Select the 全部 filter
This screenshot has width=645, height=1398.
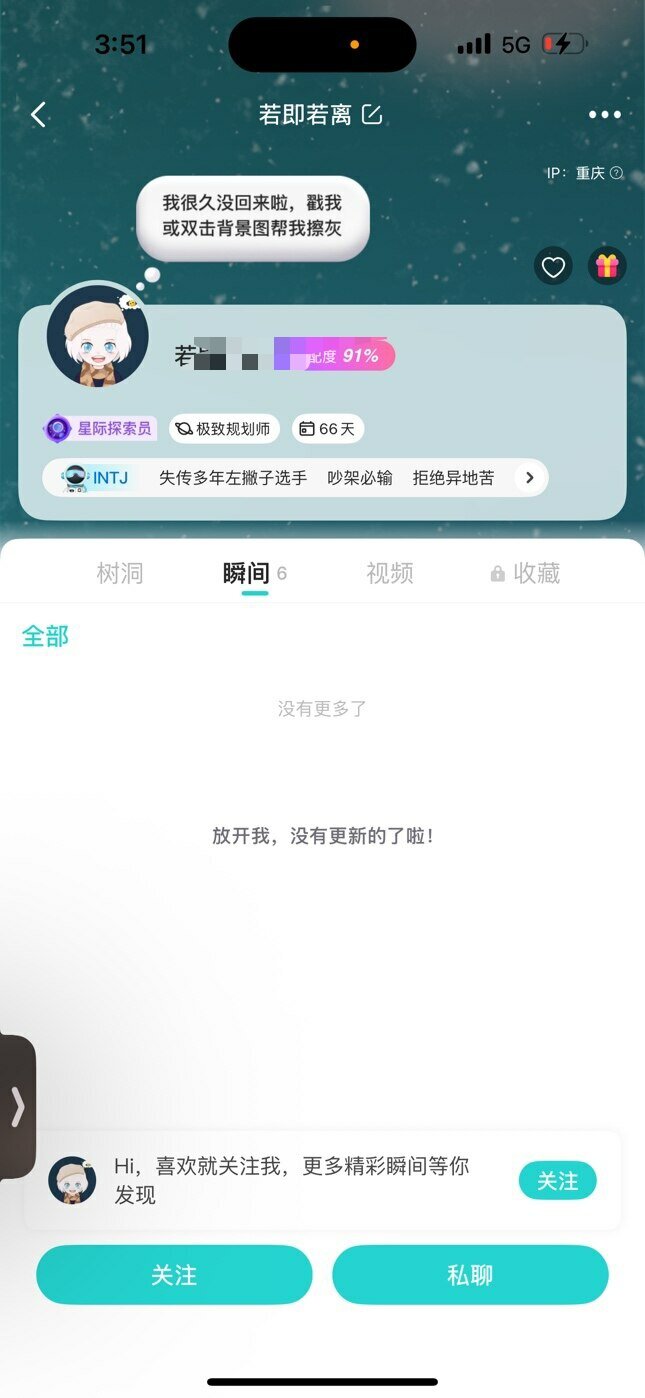tap(46, 636)
